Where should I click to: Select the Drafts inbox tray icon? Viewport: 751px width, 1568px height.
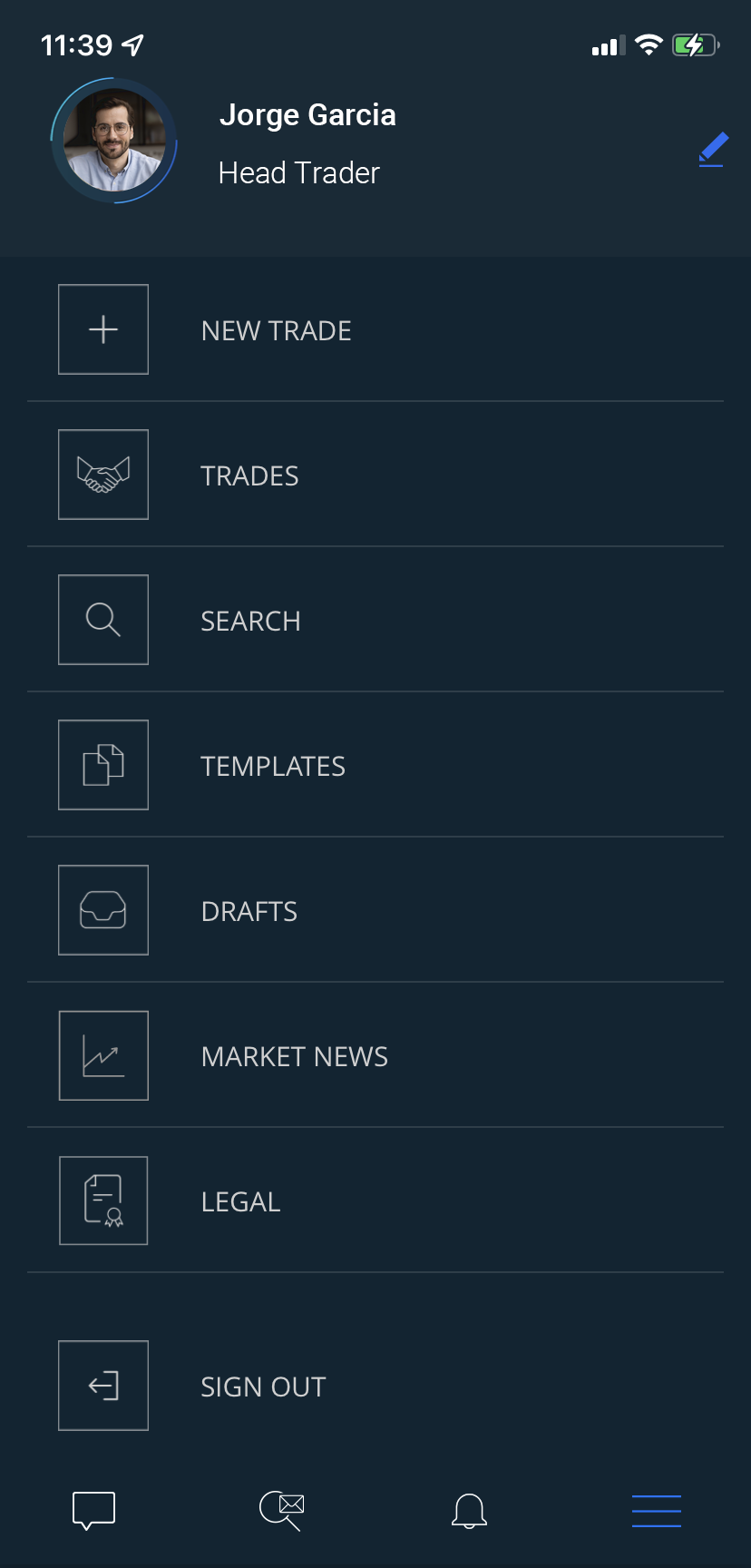102,909
